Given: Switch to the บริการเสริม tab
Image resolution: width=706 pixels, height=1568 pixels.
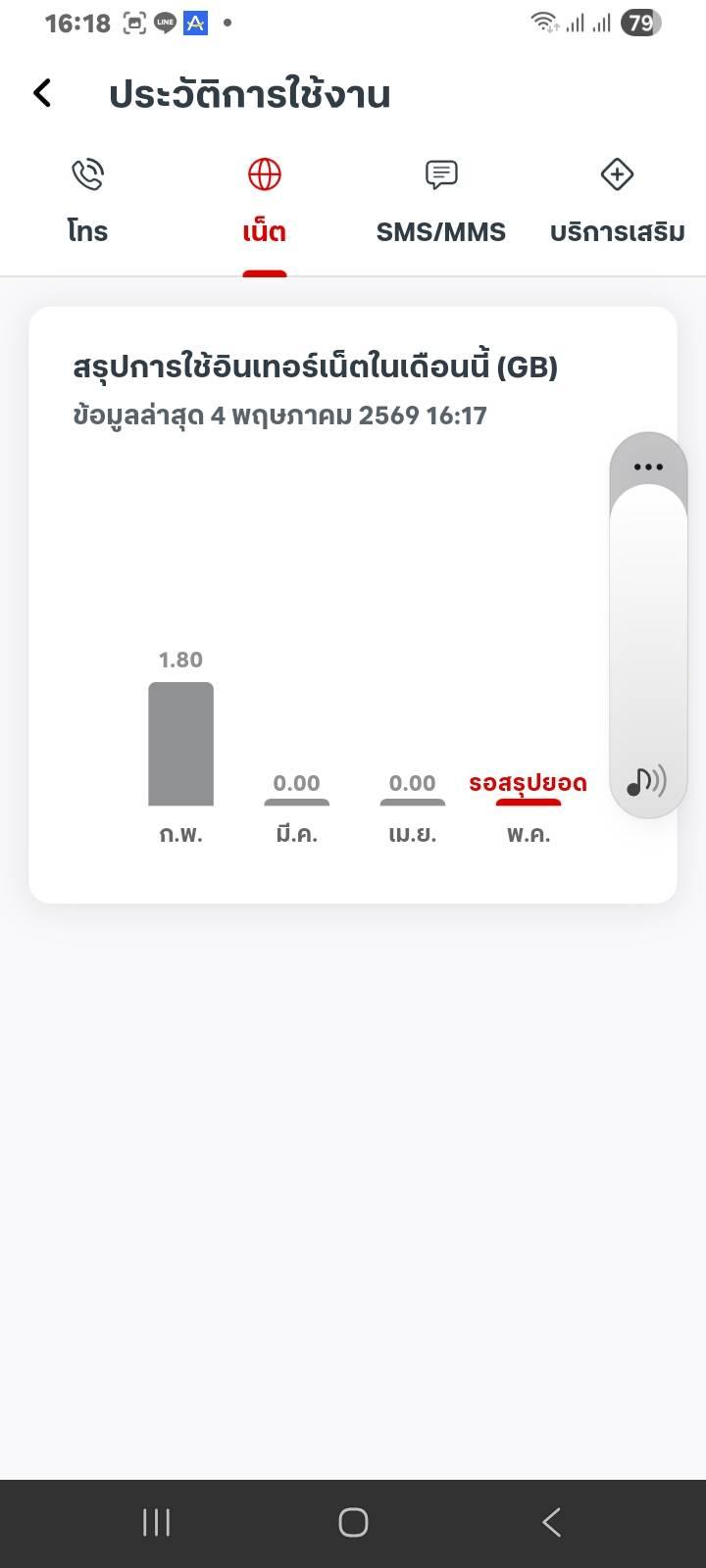Looking at the screenshot, I should tap(617, 203).
